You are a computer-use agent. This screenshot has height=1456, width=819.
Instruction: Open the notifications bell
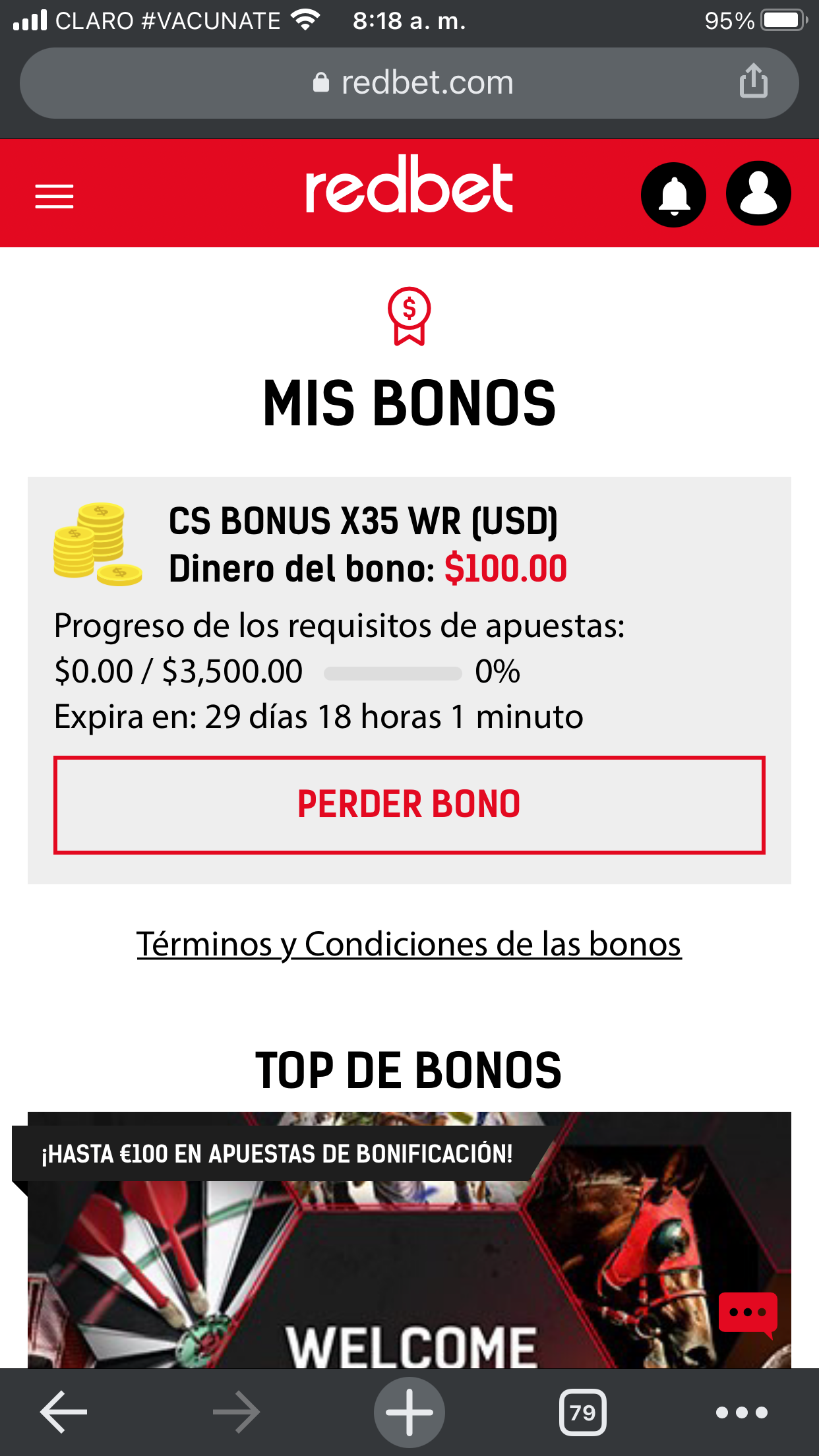(673, 195)
